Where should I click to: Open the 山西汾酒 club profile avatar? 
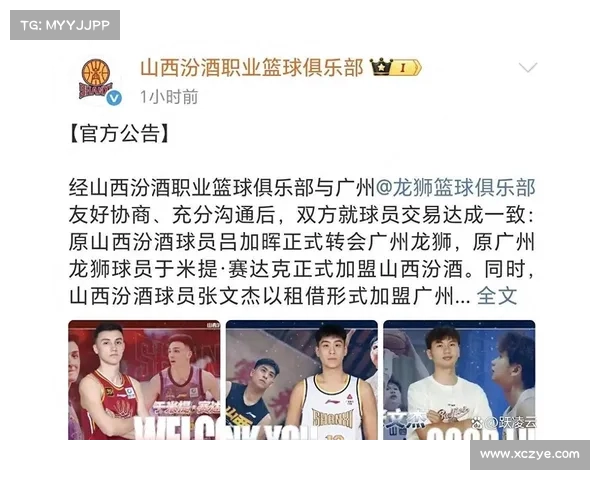95,80
